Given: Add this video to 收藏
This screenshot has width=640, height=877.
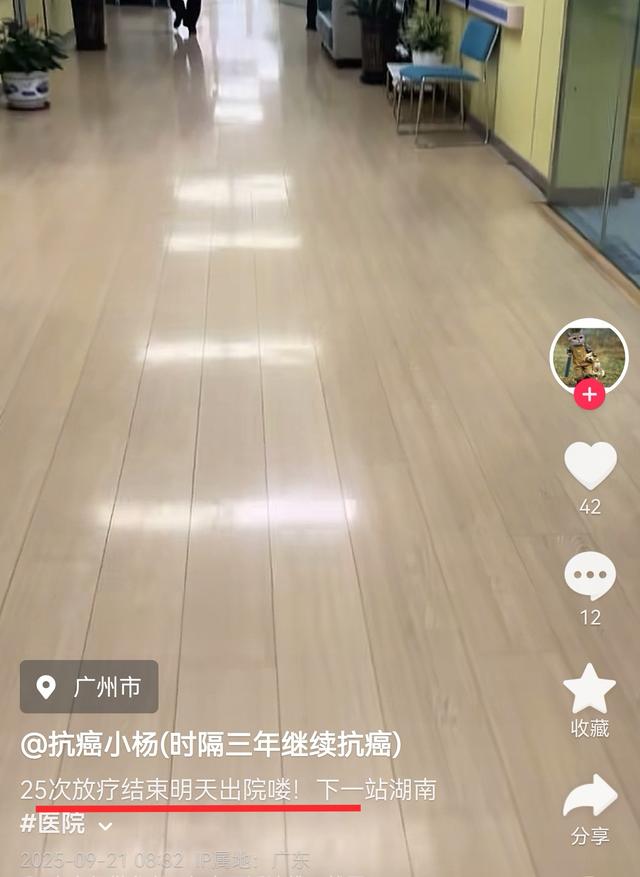Looking at the screenshot, I should click(x=590, y=689).
